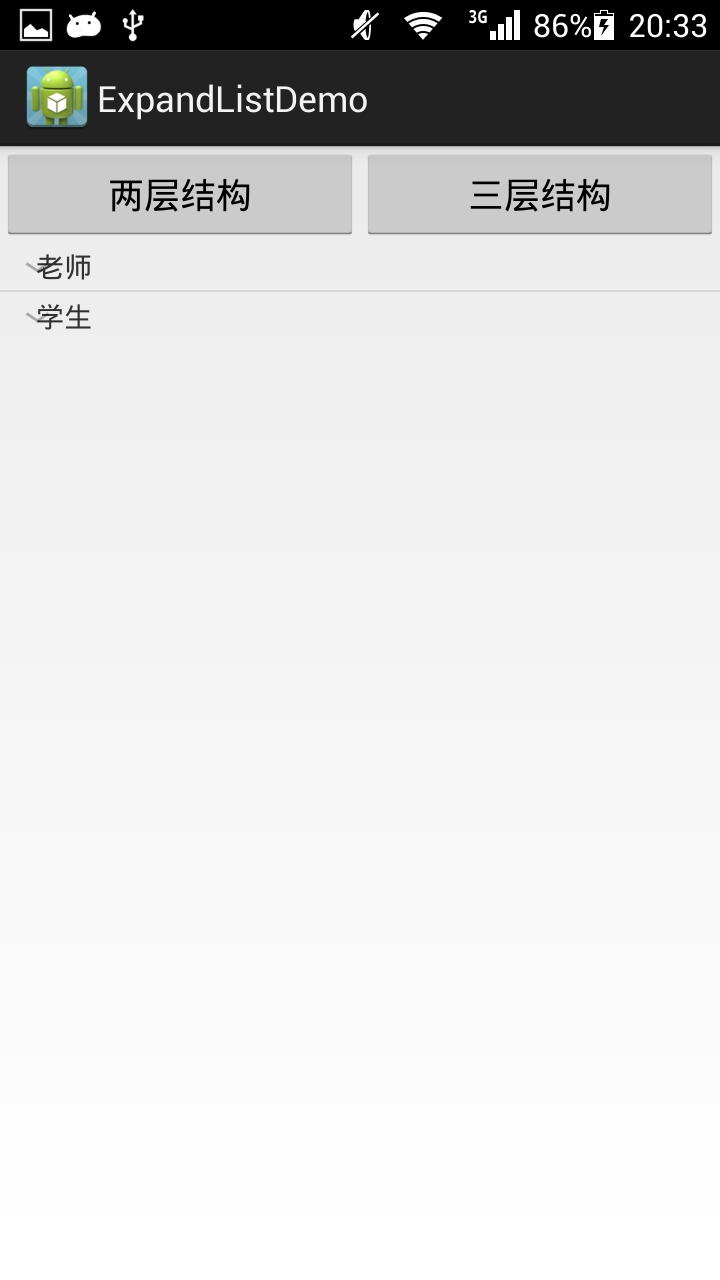Expand the 老师 group
Screen dimensions: 720x1280
tap(360, 266)
